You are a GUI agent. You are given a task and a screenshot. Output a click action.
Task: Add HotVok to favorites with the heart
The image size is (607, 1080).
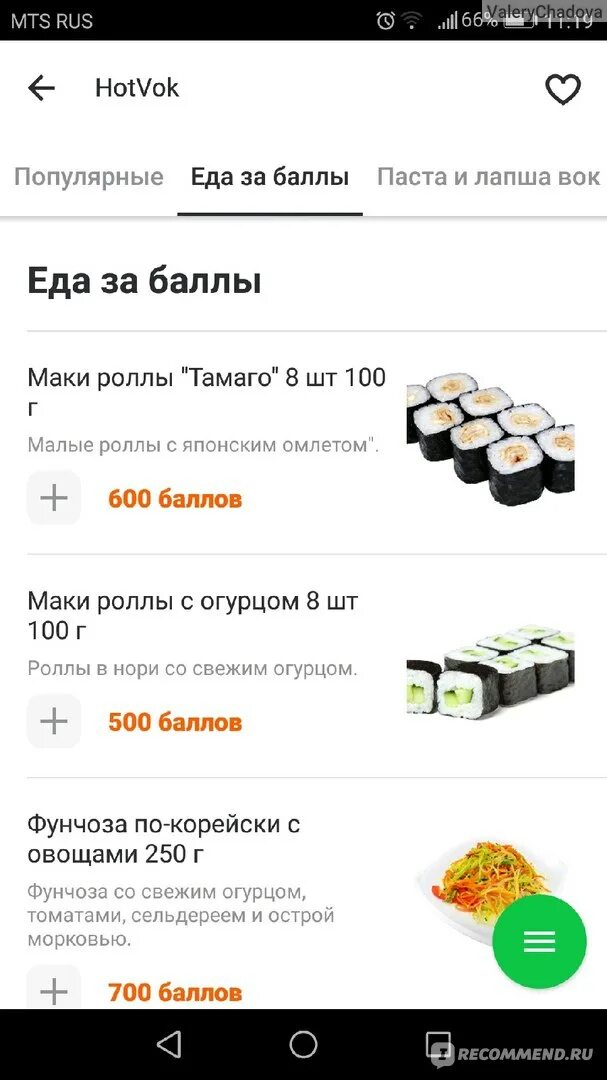(x=562, y=89)
